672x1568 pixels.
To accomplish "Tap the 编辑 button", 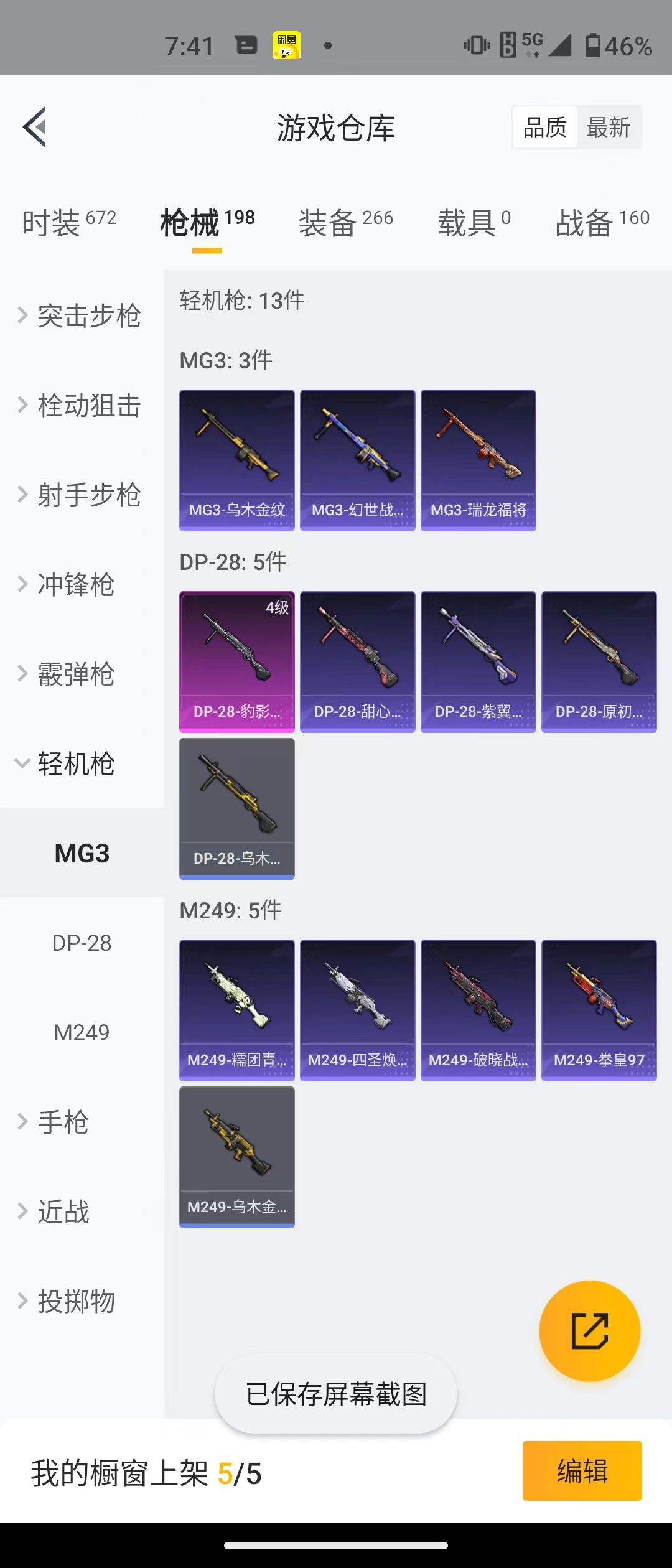I will point(582,1472).
